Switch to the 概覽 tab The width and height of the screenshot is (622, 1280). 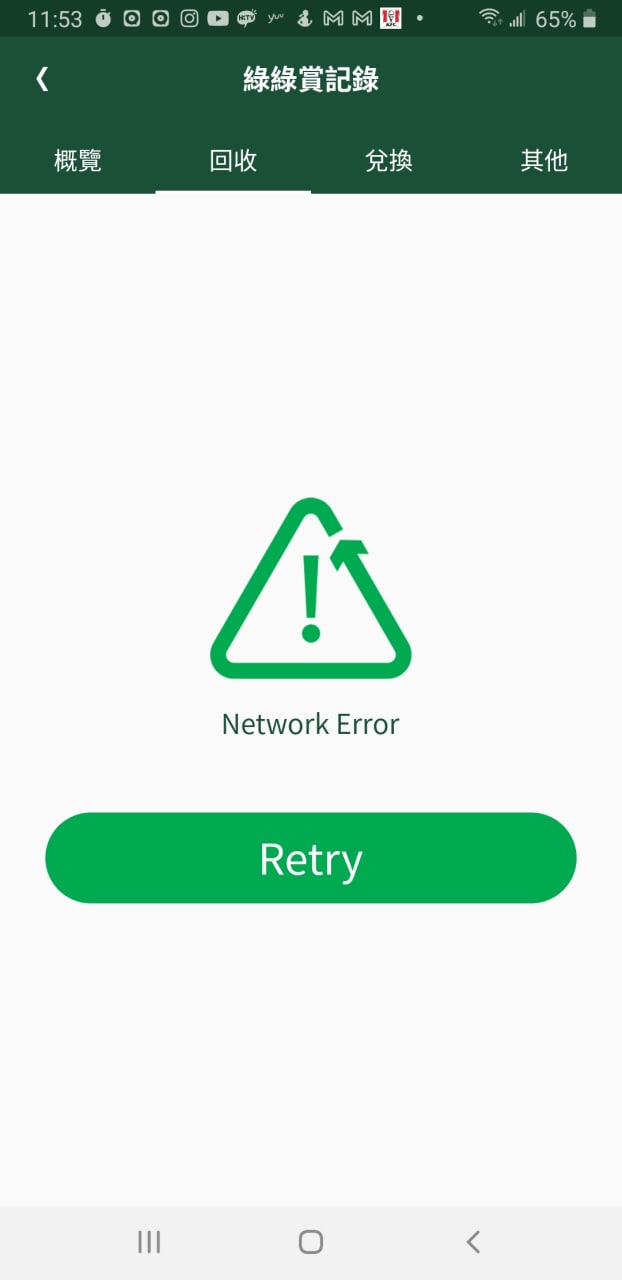point(78,160)
